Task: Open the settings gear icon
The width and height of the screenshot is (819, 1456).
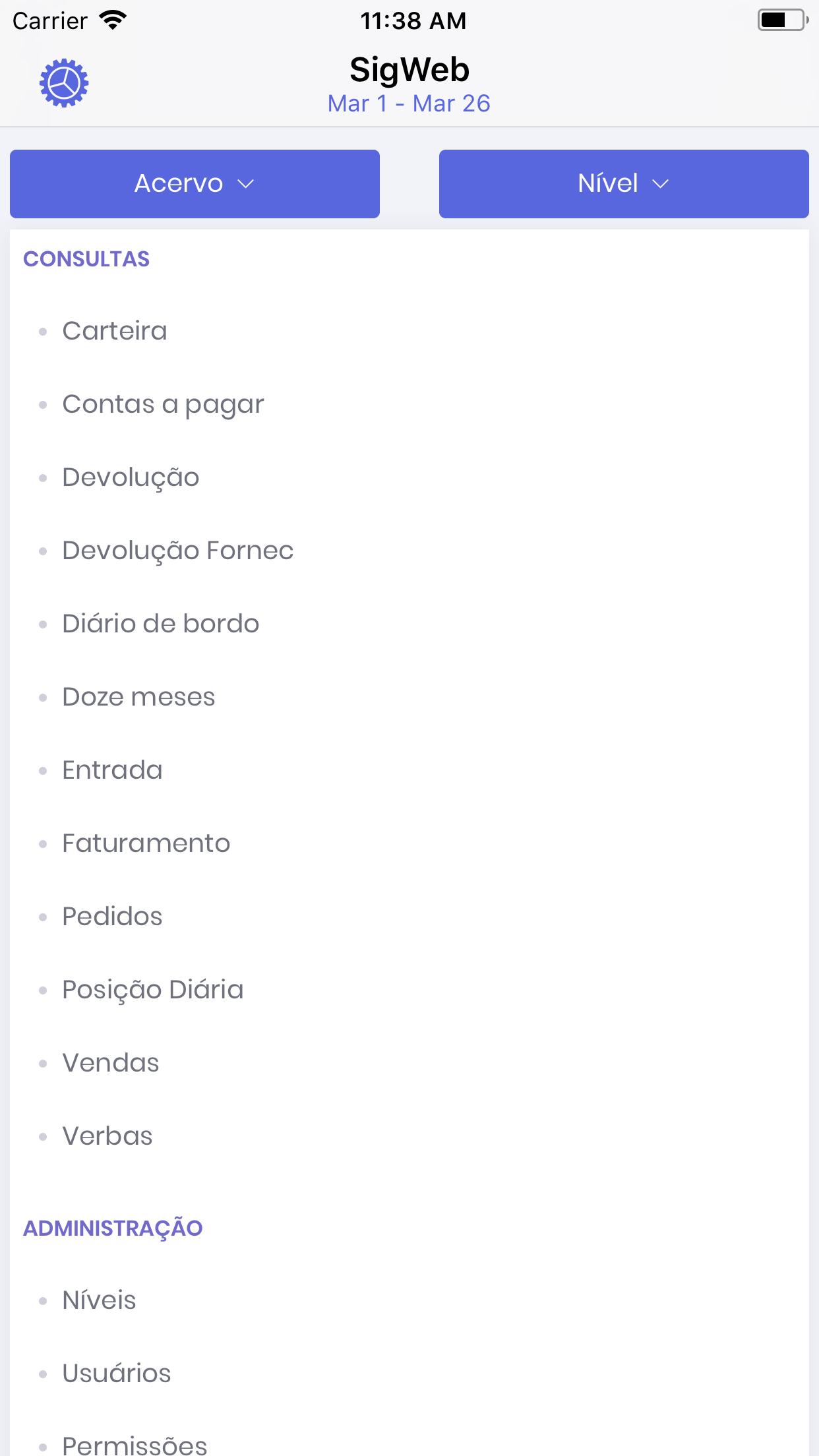Action: [64, 83]
